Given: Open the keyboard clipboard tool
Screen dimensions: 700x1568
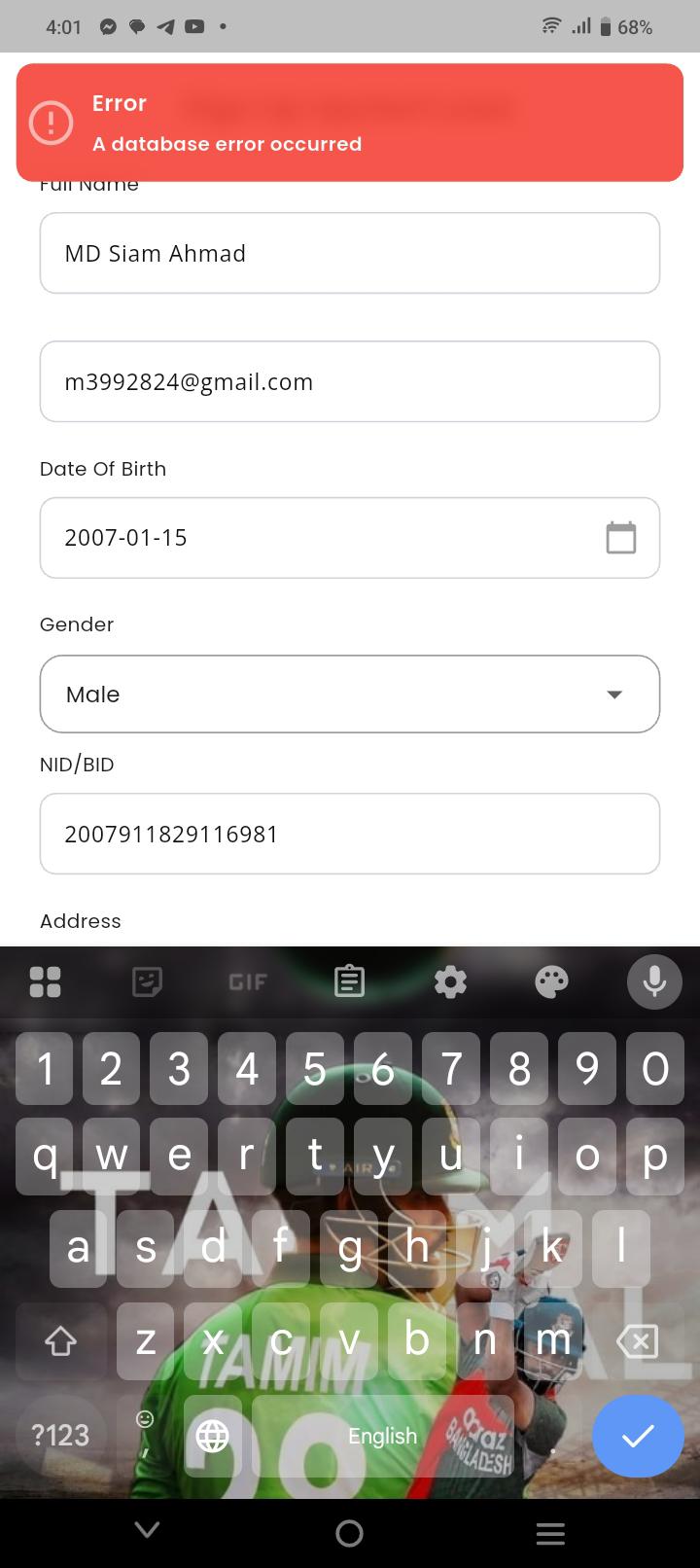Looking at the screenshot, I should coord(349,981).
